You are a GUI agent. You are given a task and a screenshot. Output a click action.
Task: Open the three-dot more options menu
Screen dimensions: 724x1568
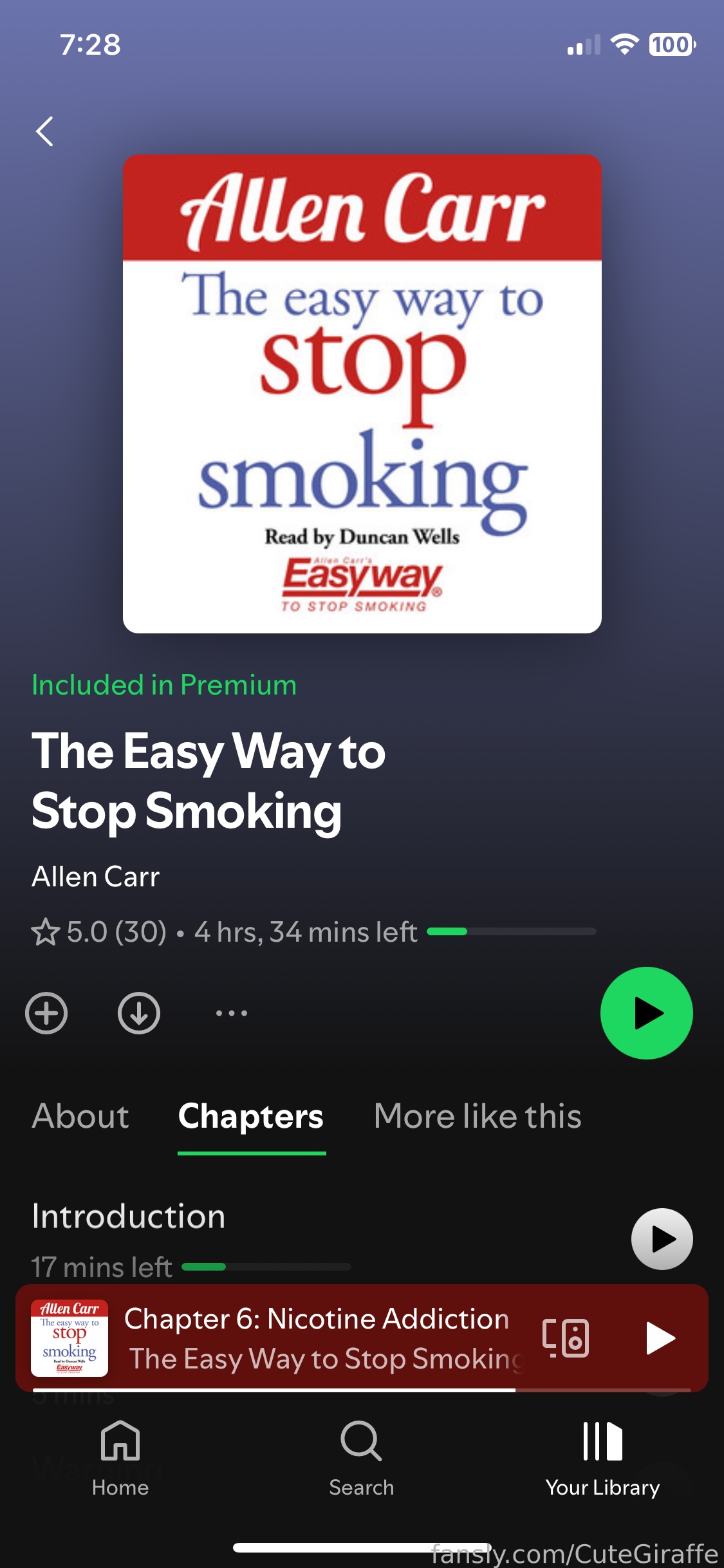[232, 1013]
